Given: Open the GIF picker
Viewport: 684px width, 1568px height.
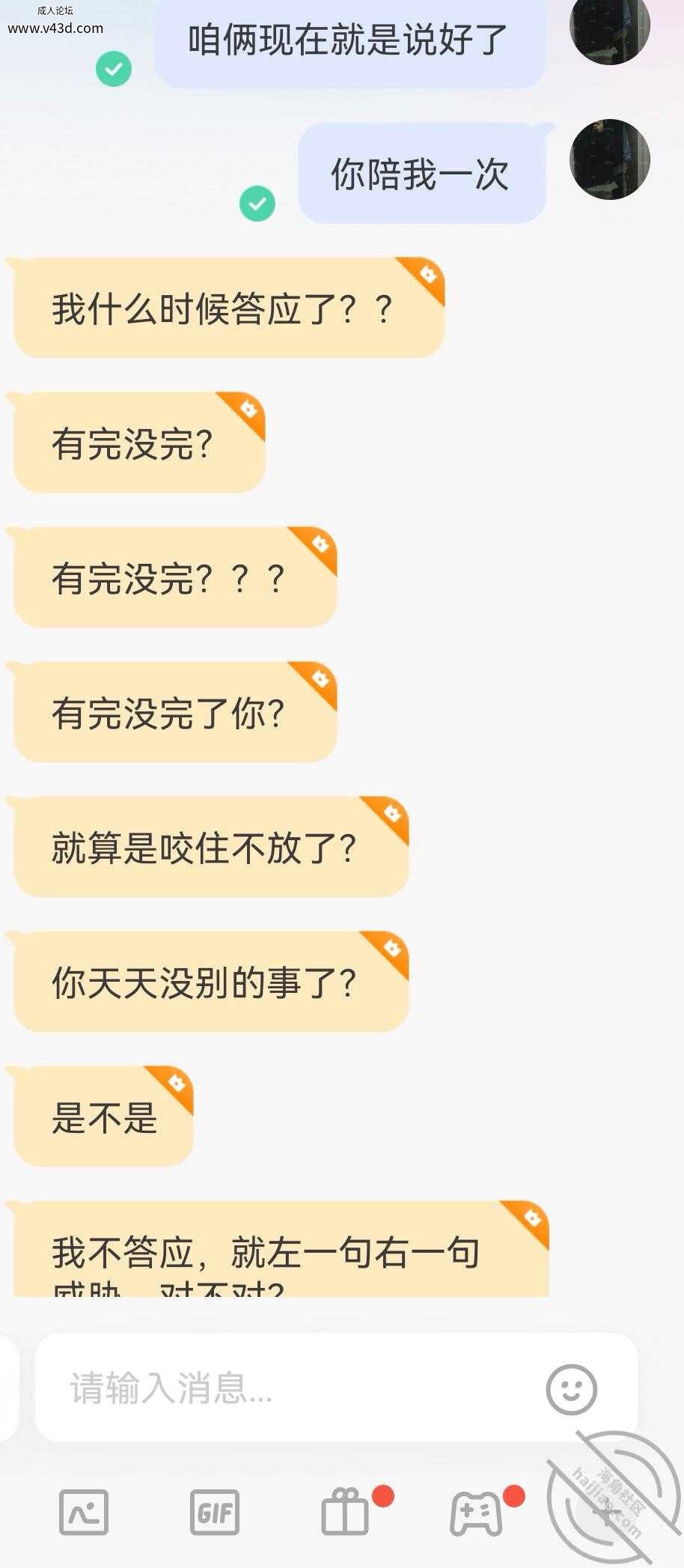Looking at the screenshot, I should pyautogui.click(x=215, y=1512).
